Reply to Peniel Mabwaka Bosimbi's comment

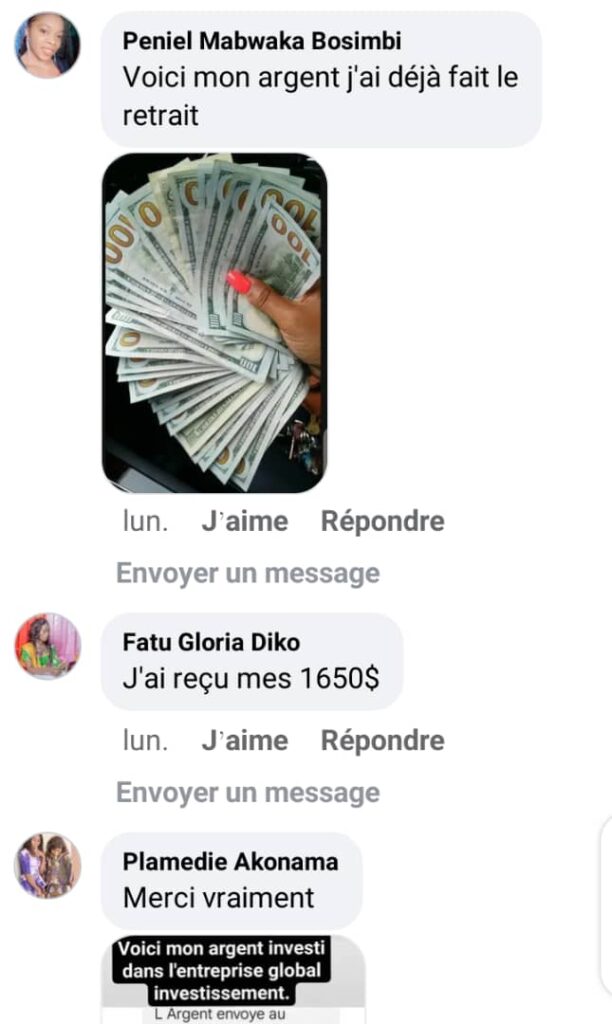pos(382,521)
